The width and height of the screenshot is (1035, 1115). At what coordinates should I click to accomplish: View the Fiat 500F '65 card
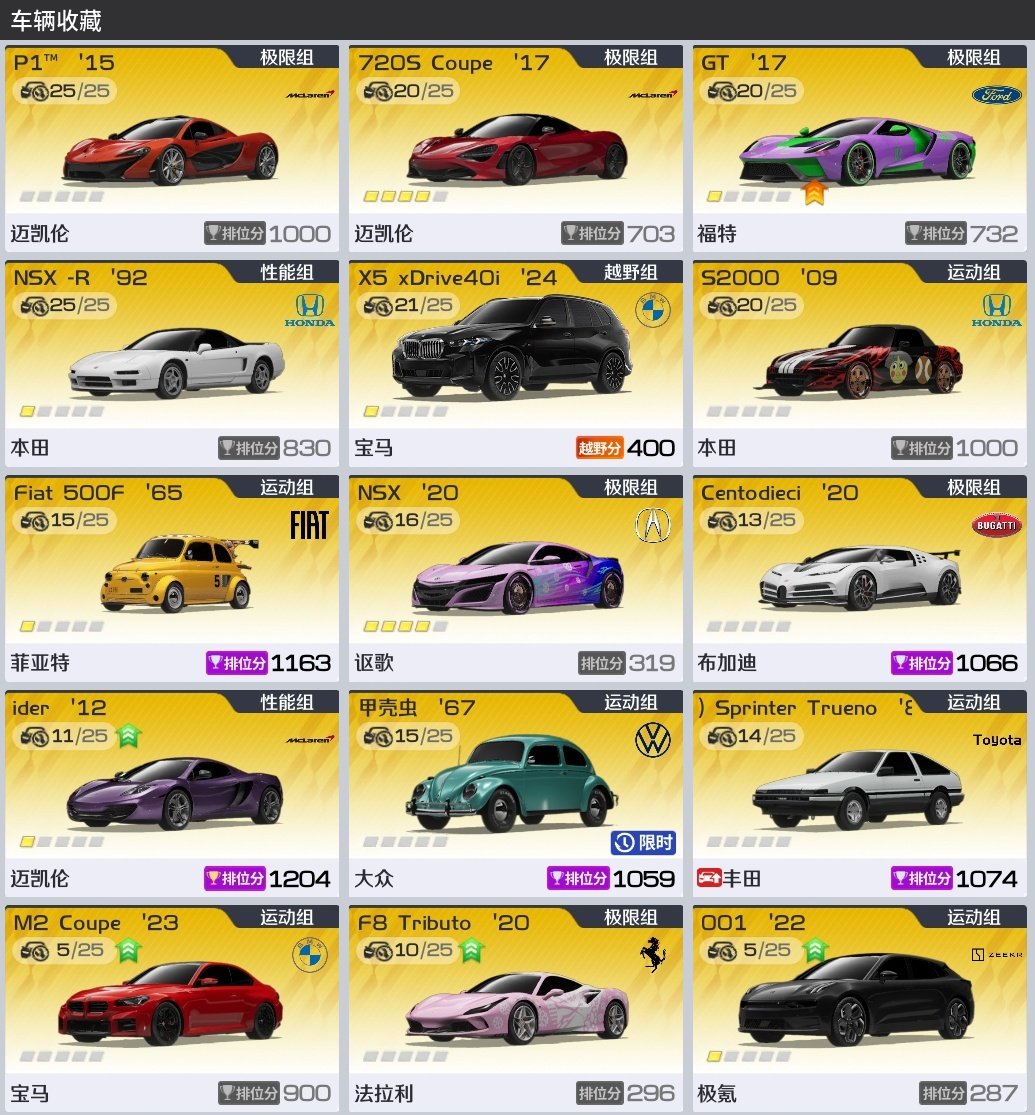[x=171, y=578]
